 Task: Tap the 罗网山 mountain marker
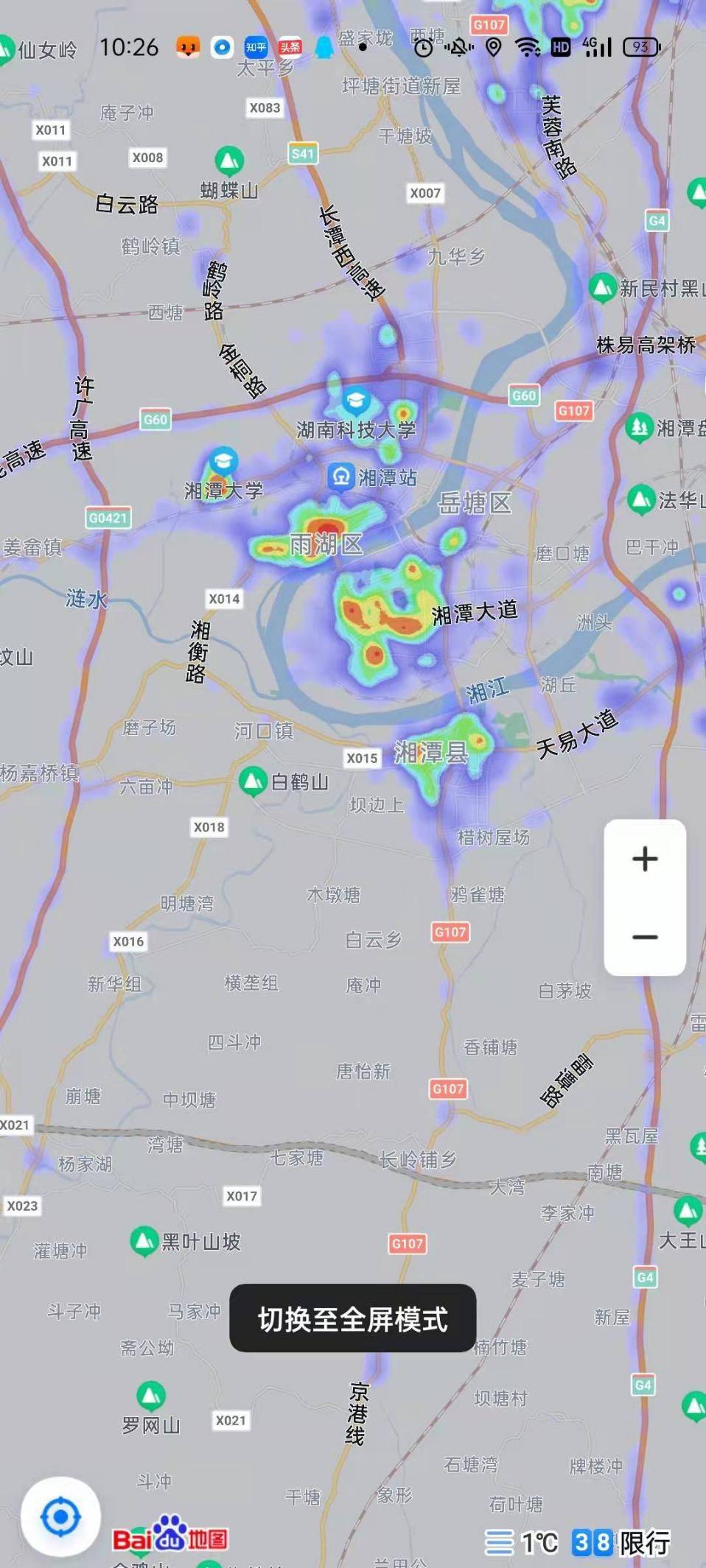[x=151, y=1396]
